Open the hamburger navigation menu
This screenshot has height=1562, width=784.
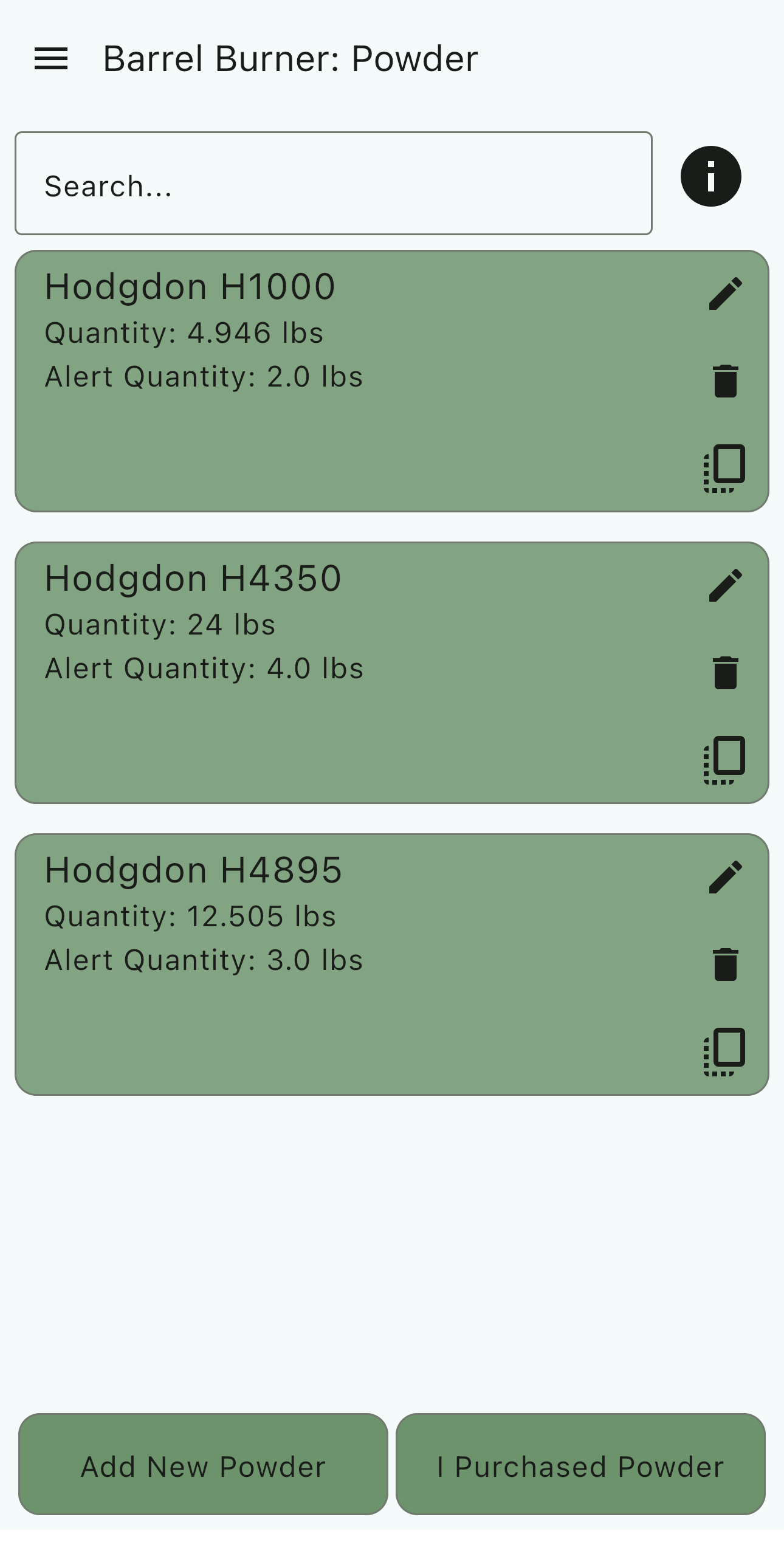[x=51, y=59]
